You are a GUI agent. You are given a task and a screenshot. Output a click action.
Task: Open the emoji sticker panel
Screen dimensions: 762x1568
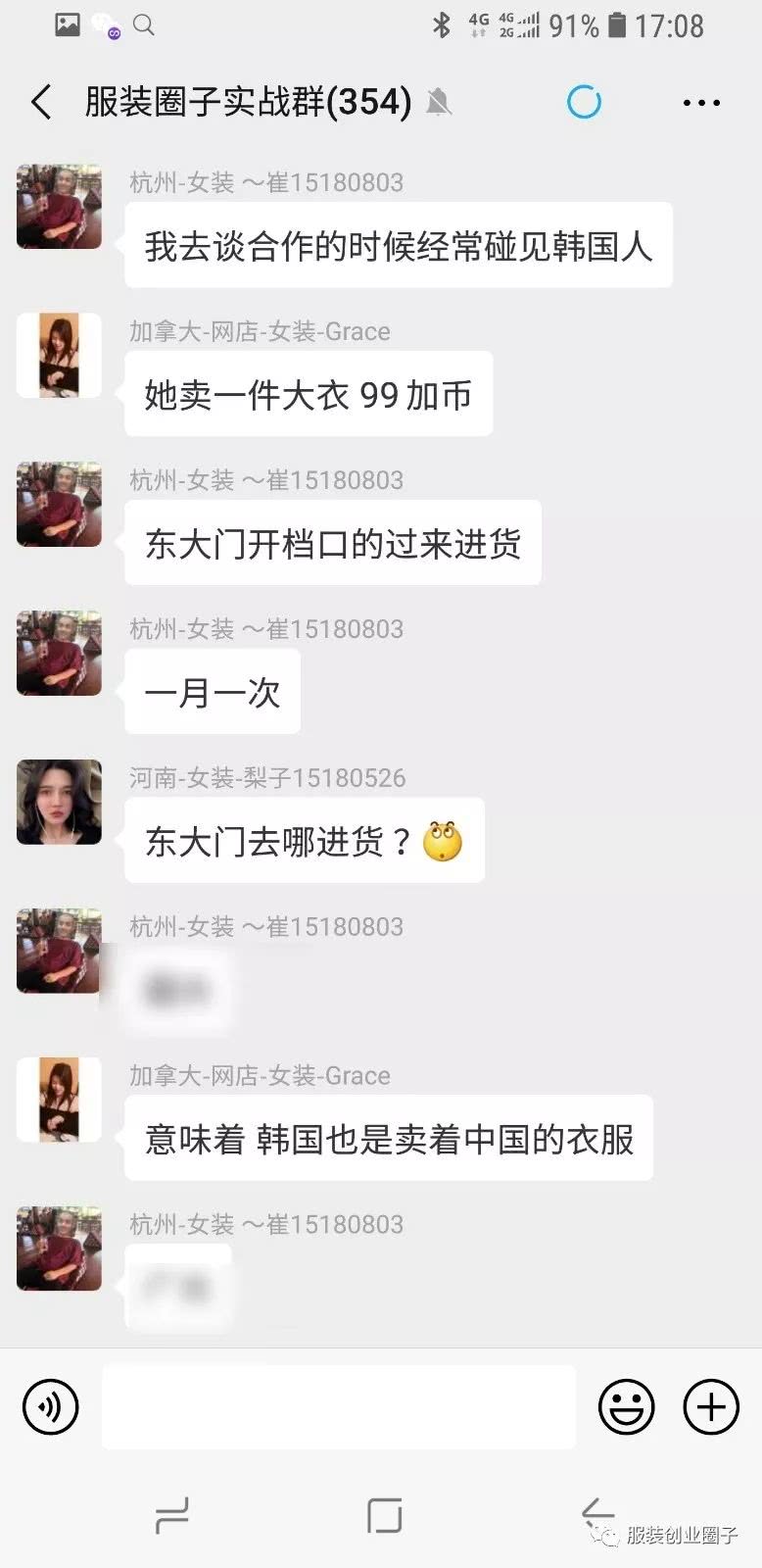[x=626, y=1406]
